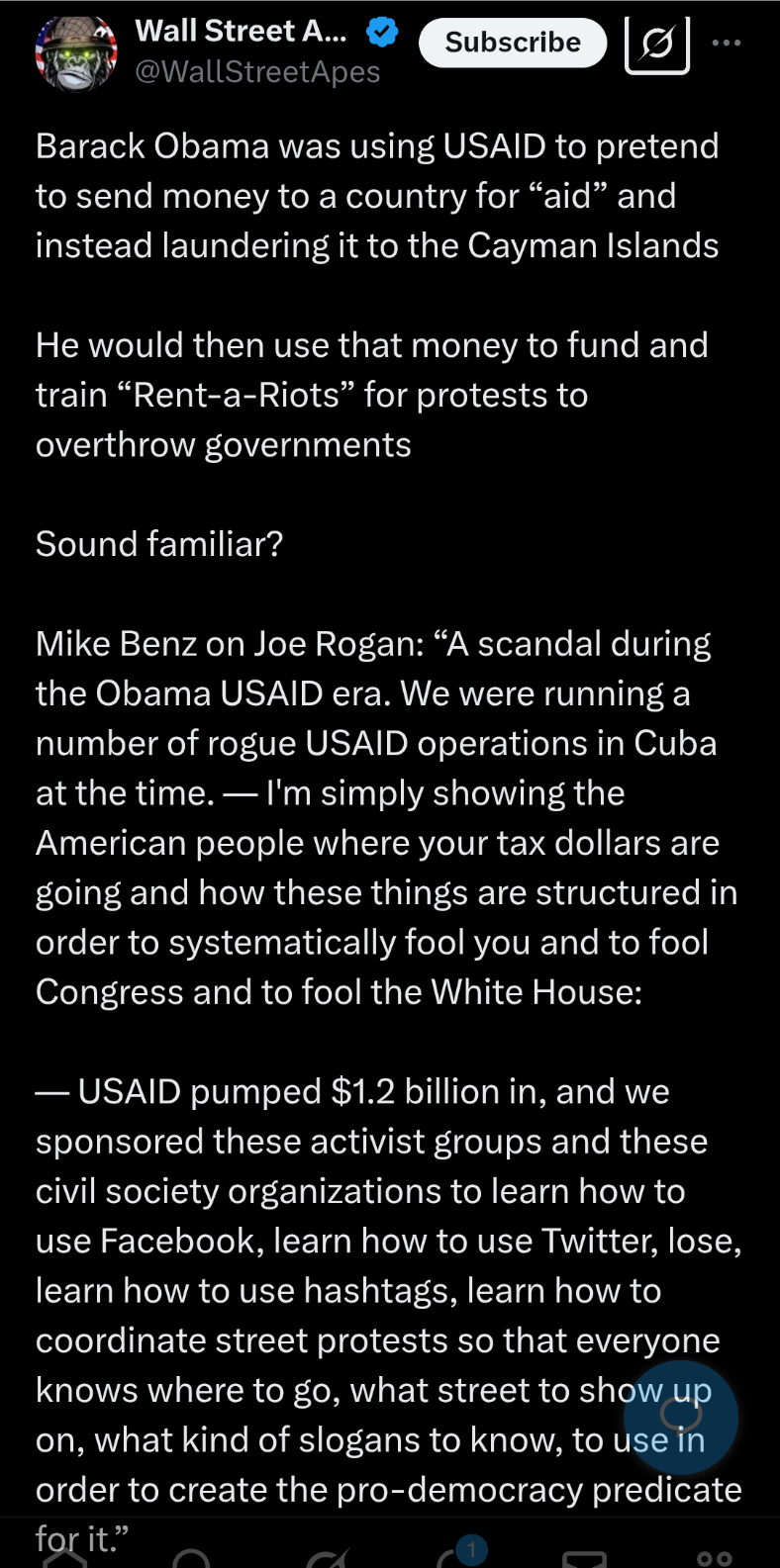Switch to the Search tab

pyautogui.click(x=190, y=1558)
